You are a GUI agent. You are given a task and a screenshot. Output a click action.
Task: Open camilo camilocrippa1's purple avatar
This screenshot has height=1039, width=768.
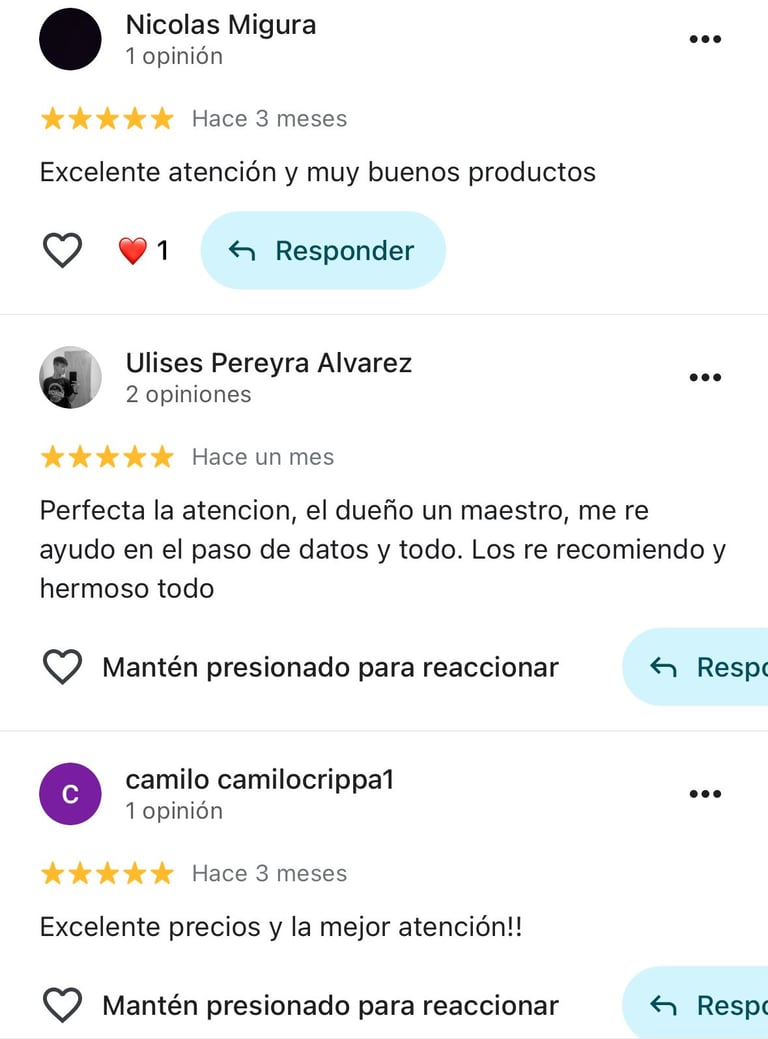[70, 794]
